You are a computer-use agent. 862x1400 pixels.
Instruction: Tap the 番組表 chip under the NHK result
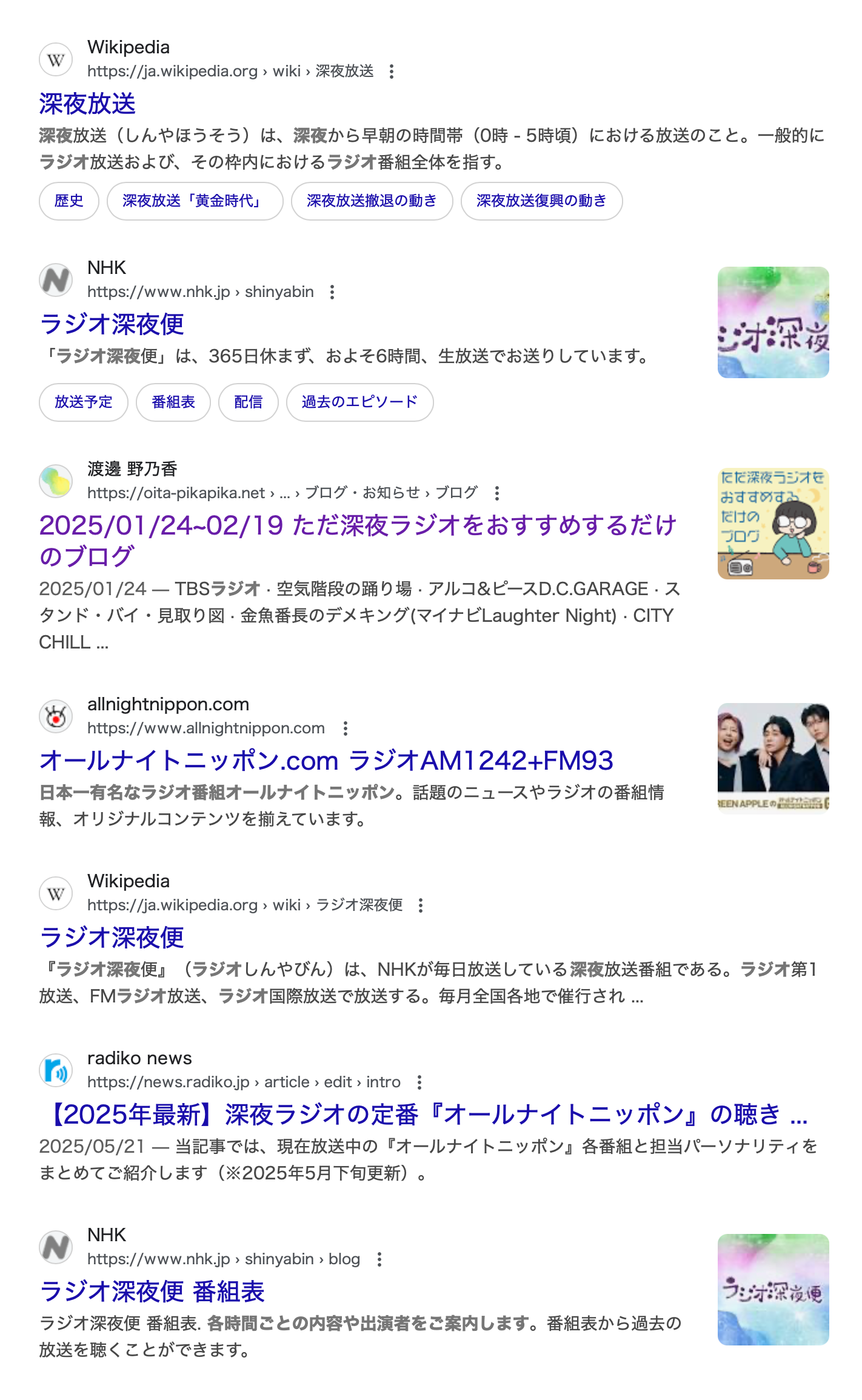(173, 402)
